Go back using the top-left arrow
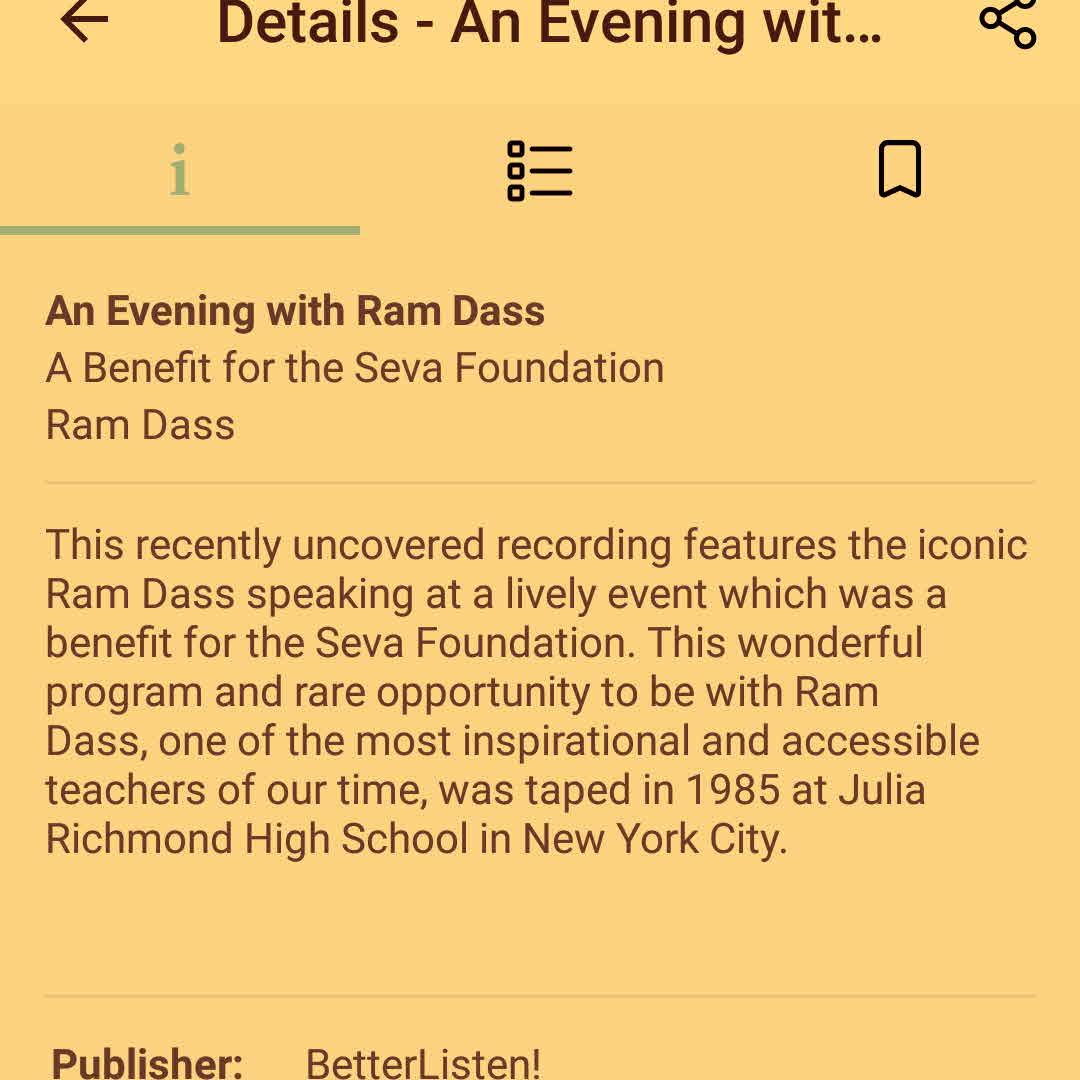 84,22
